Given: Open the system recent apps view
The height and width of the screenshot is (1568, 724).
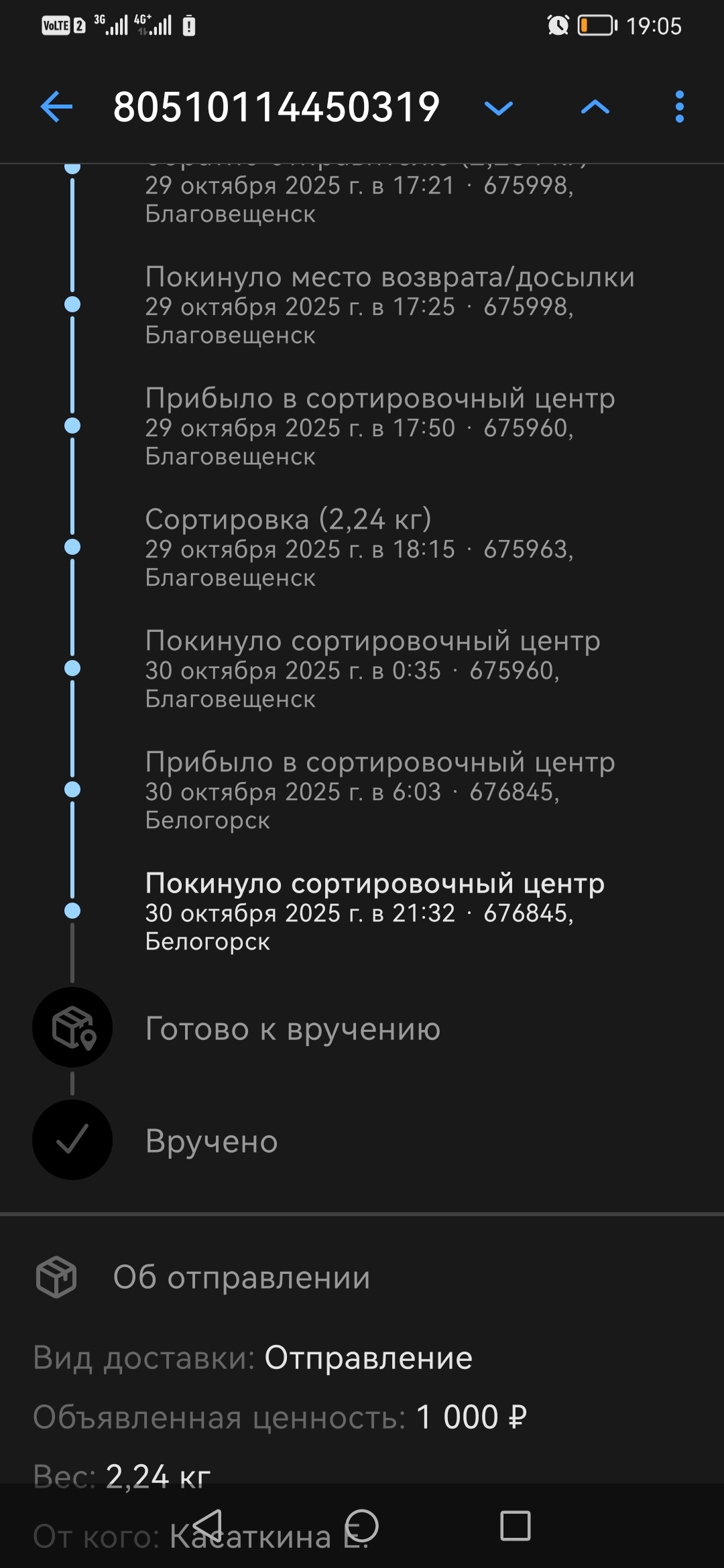Looking at the screenshot, I should tap(516, 1526).
